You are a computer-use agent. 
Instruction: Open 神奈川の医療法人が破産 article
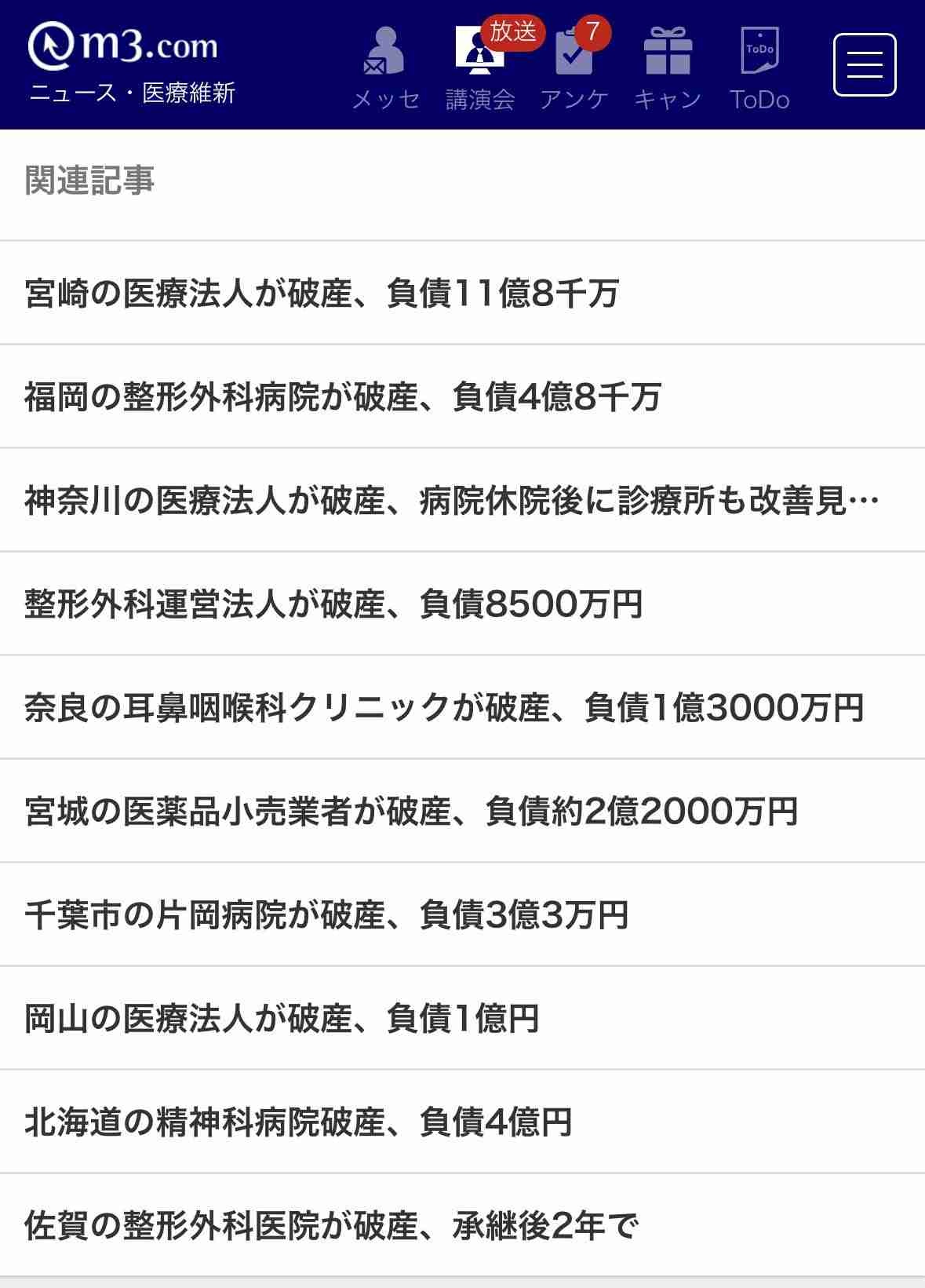[x=451, y=500]
